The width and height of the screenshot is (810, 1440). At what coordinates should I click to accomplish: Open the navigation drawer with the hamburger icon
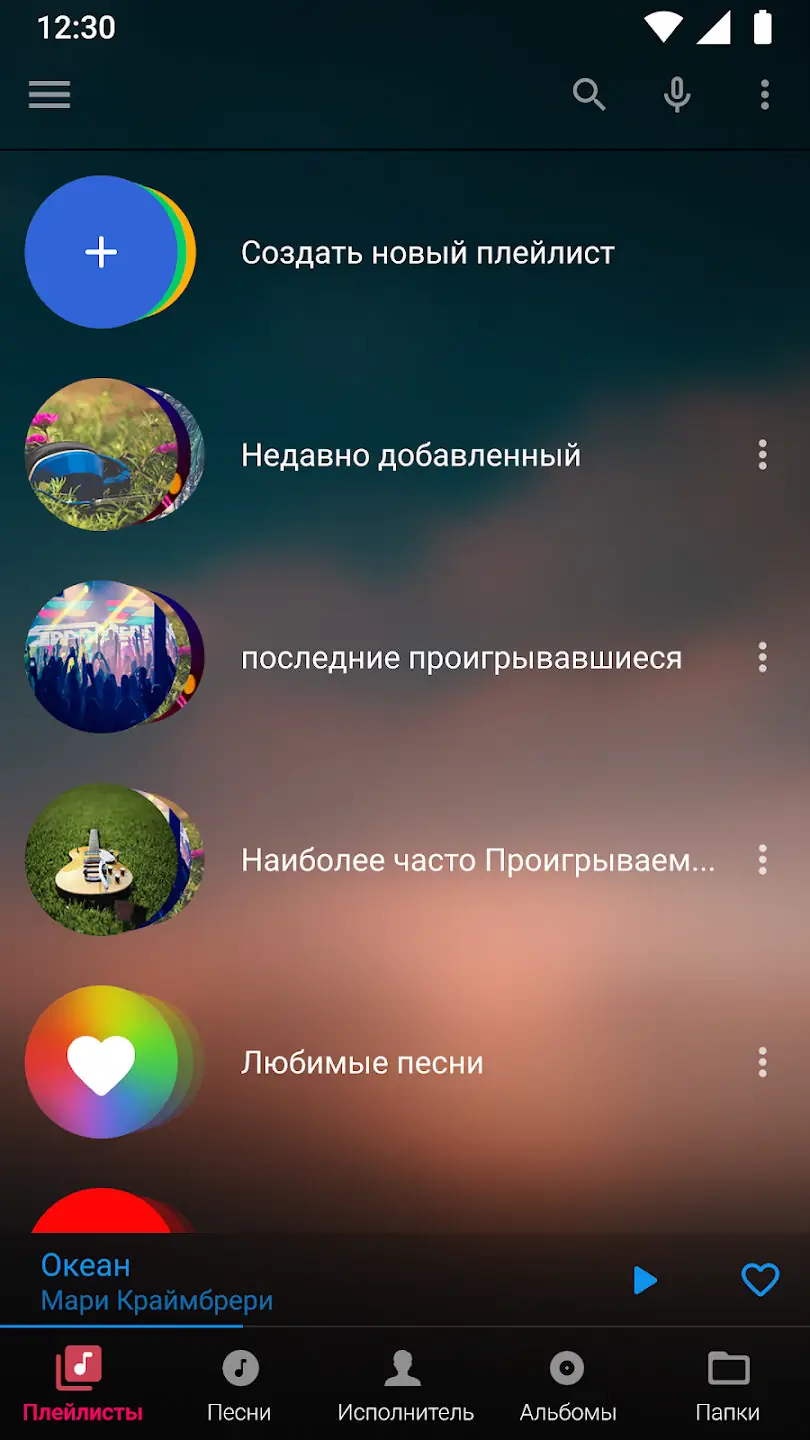tap(49, 94)
